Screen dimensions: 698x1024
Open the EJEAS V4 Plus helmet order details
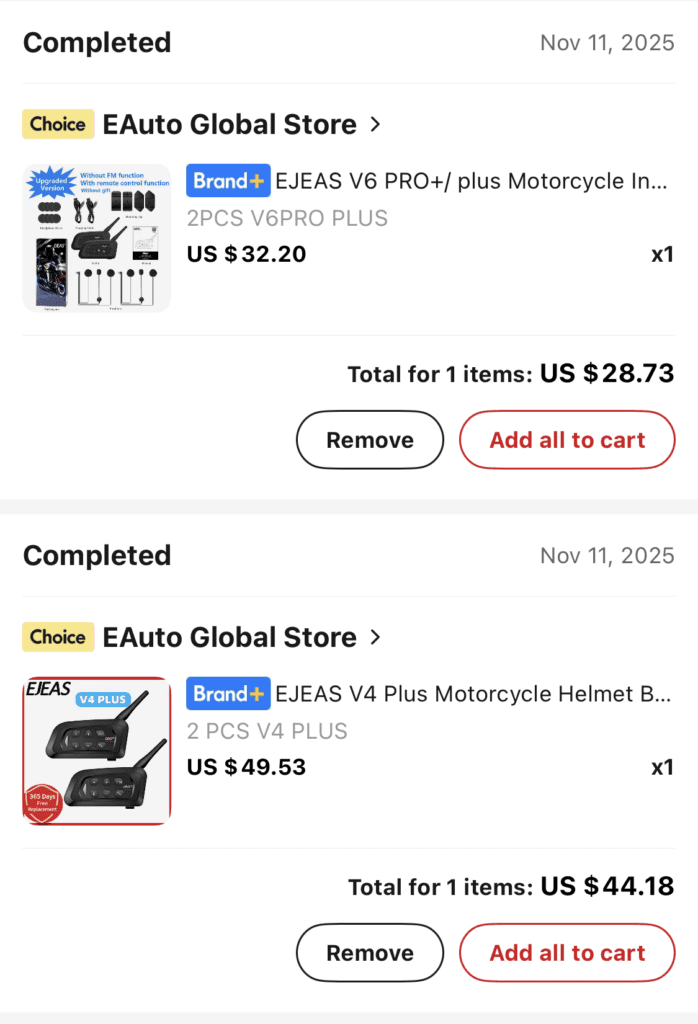click(x=473, y=694)
